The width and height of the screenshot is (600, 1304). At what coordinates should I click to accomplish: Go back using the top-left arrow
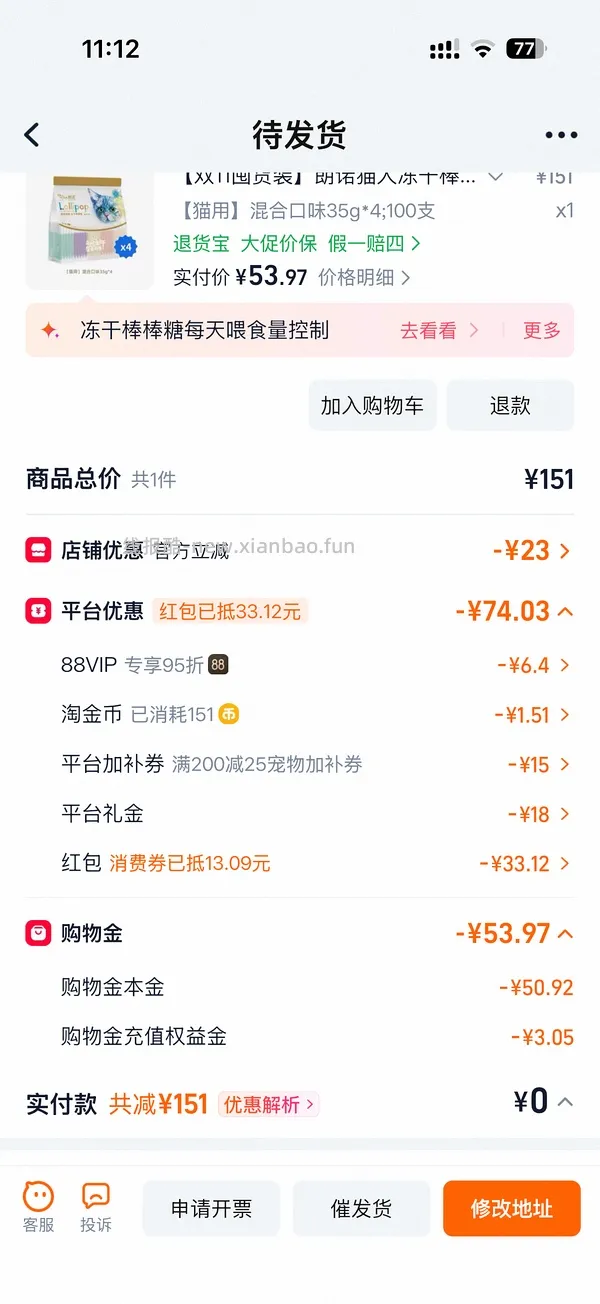32,135
